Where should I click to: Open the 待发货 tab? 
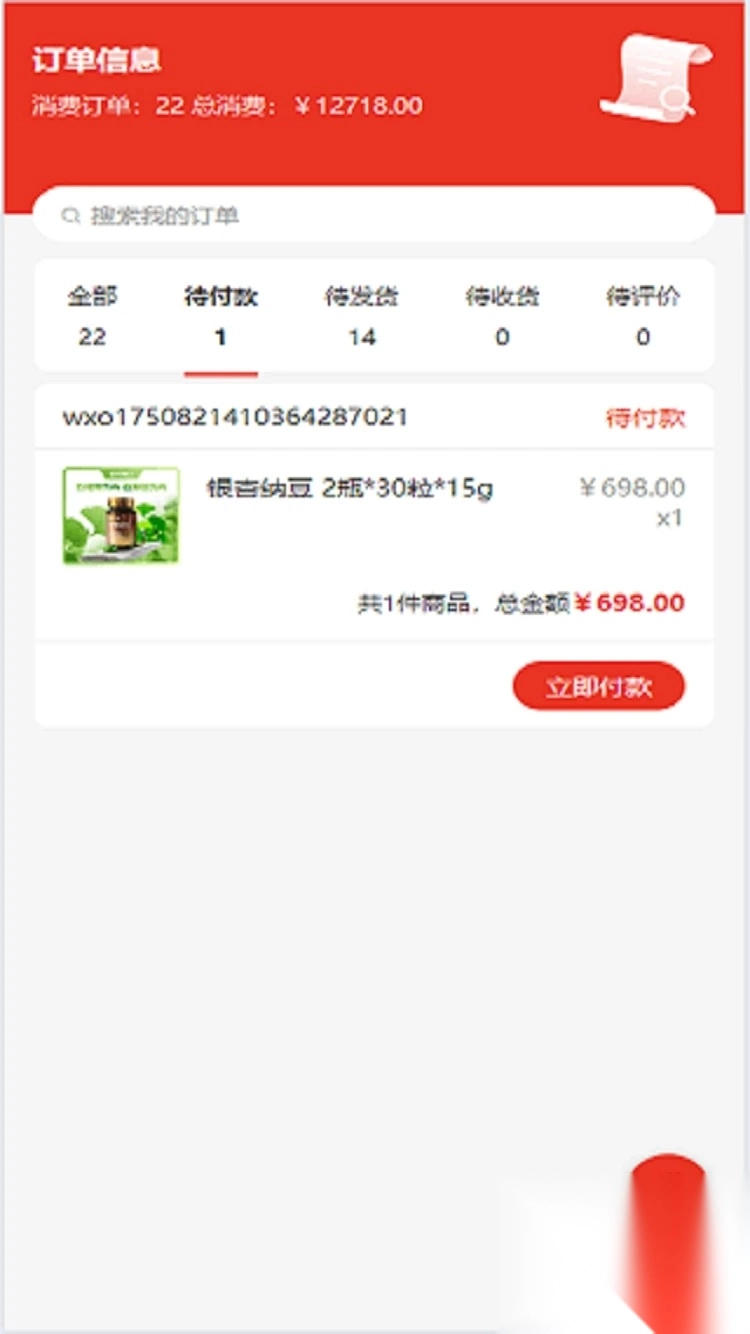click(x=361, y=315)
